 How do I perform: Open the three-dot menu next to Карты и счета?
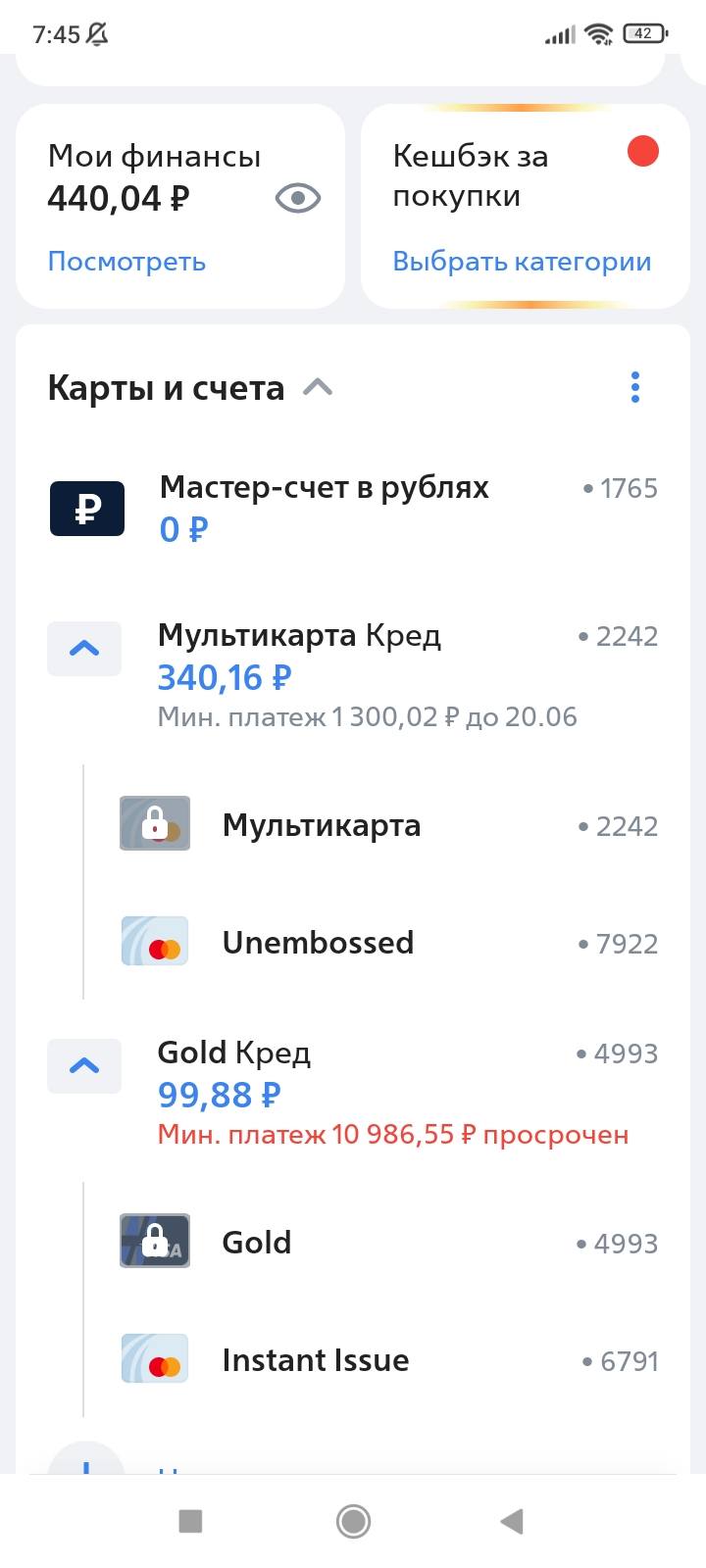(x=635, y=387)
